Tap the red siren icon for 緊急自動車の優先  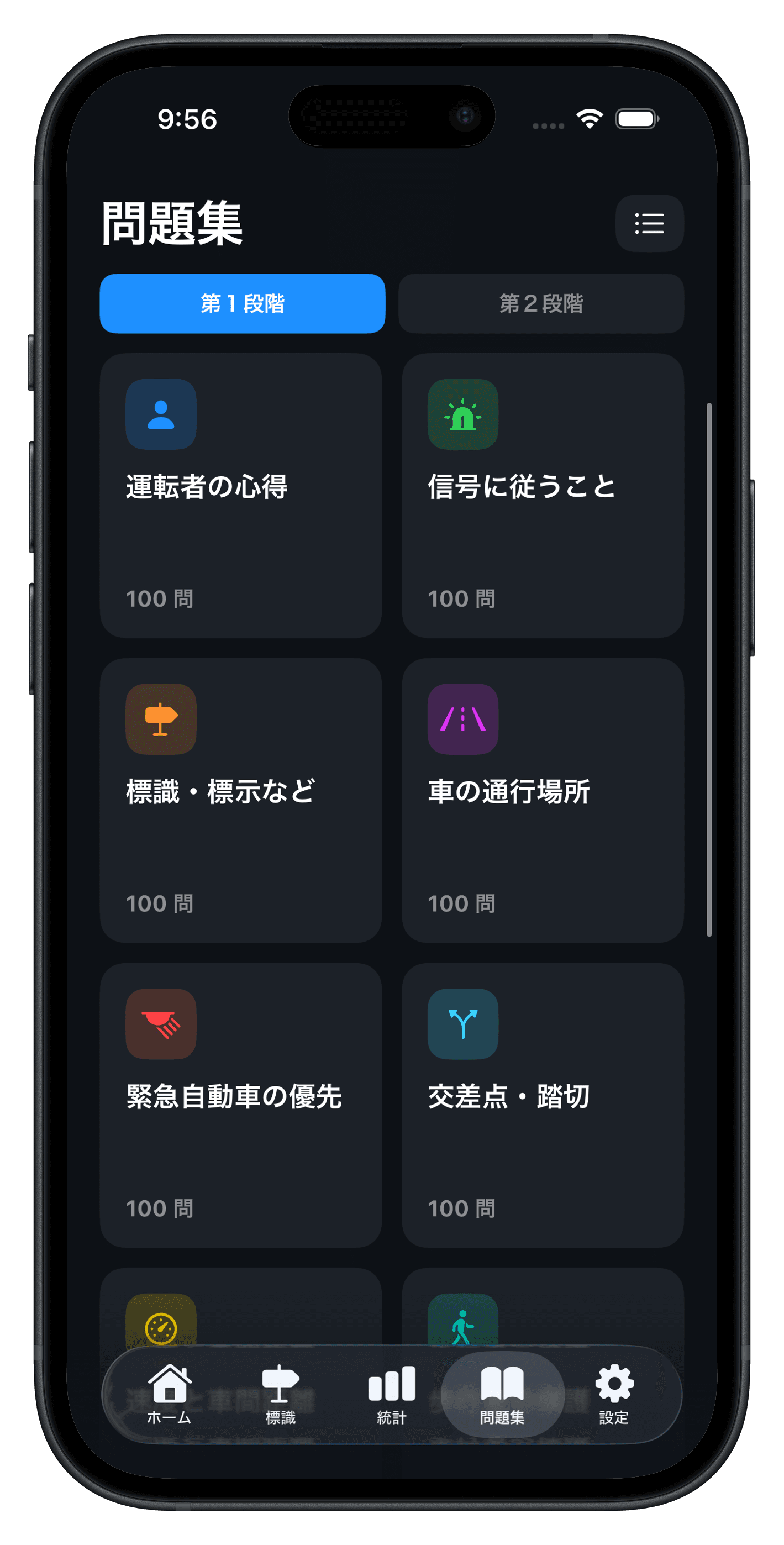pos(161,1024)
